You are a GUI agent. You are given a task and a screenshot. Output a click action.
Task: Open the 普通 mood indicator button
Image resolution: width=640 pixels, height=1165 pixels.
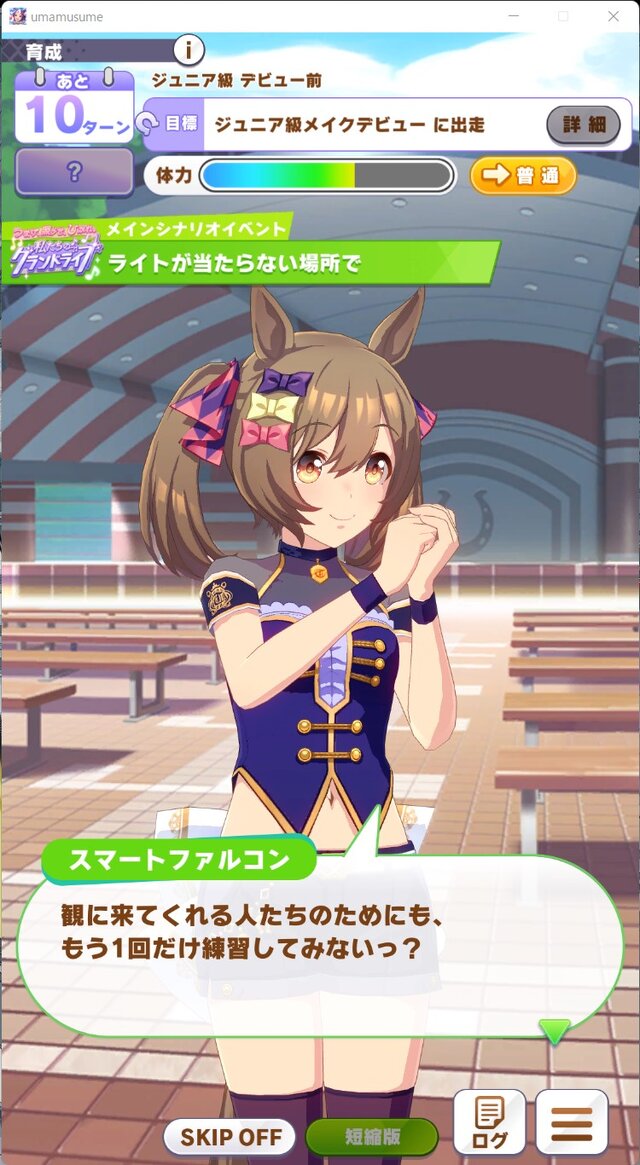point(523,176)
